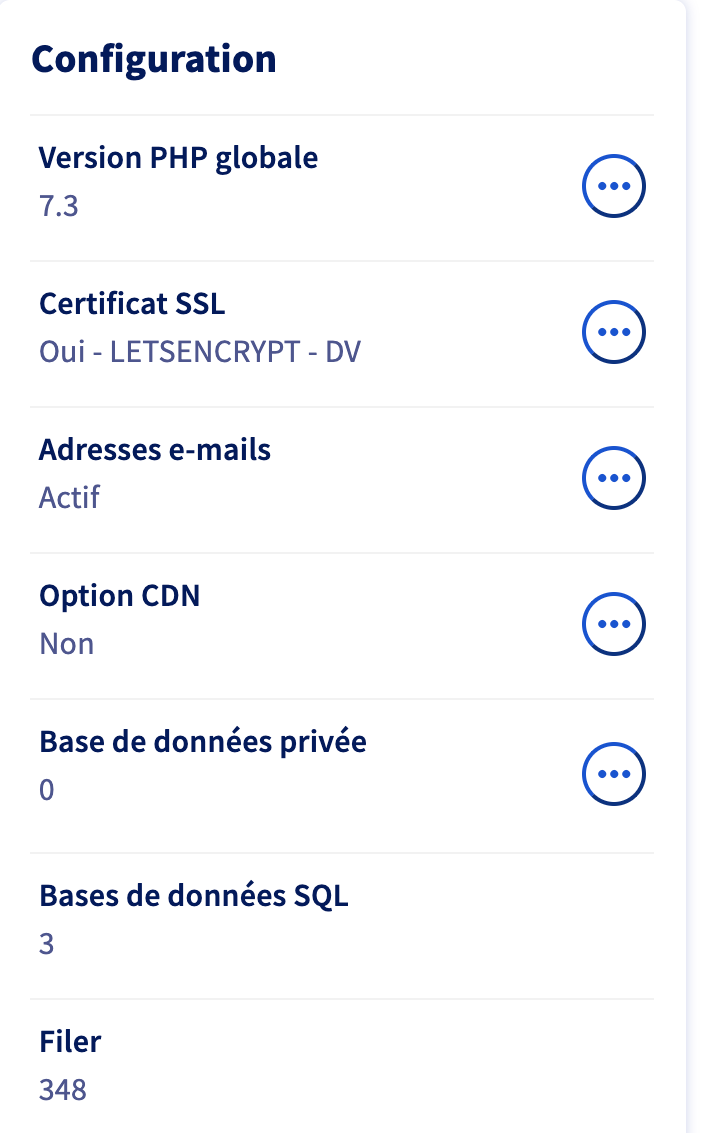Open options menu for Version PHP globale
Screen dimensions: 706x1133
(614, 186)
